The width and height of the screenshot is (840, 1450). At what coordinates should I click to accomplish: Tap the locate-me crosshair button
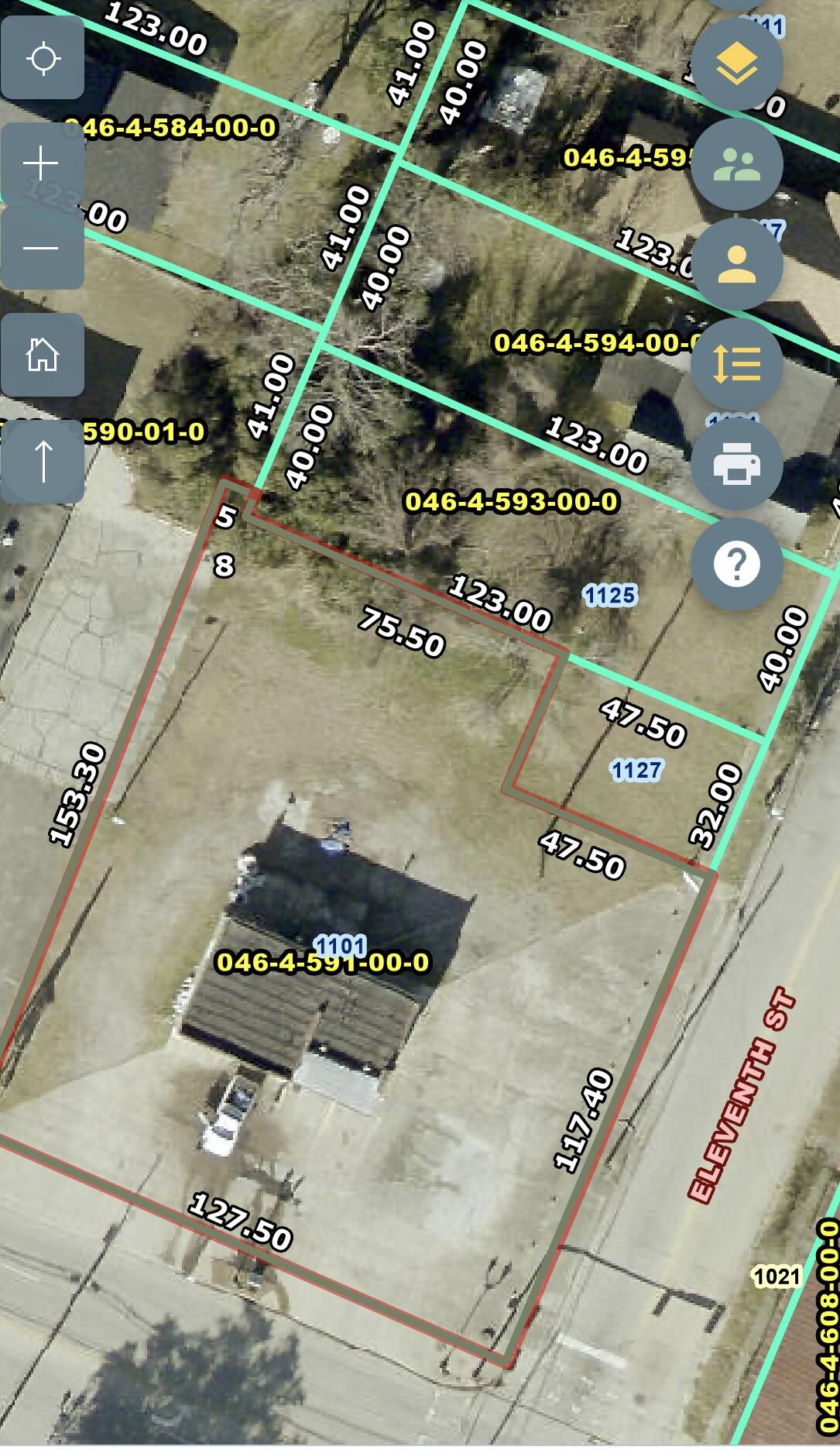43,58
